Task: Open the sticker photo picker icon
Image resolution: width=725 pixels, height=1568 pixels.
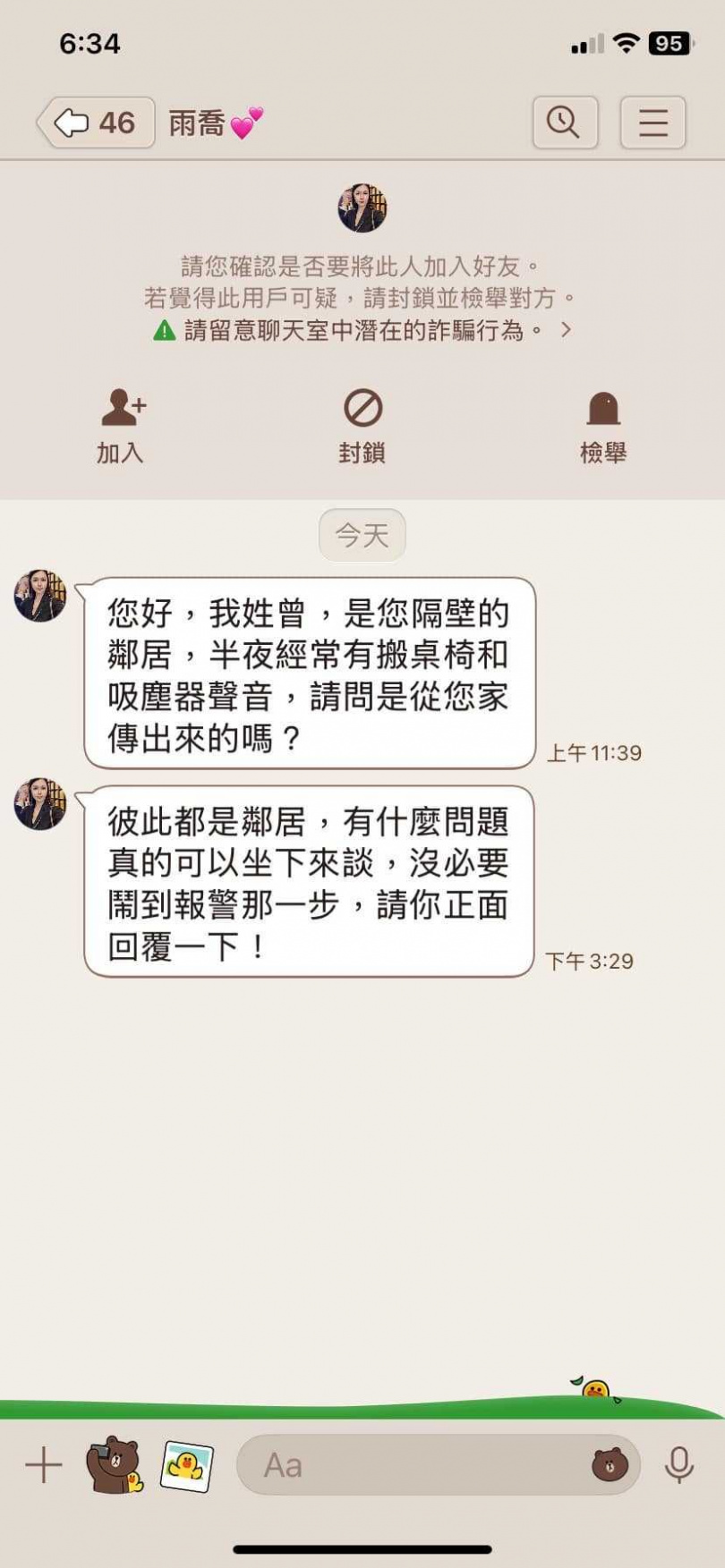Action: pos(185,1464)
